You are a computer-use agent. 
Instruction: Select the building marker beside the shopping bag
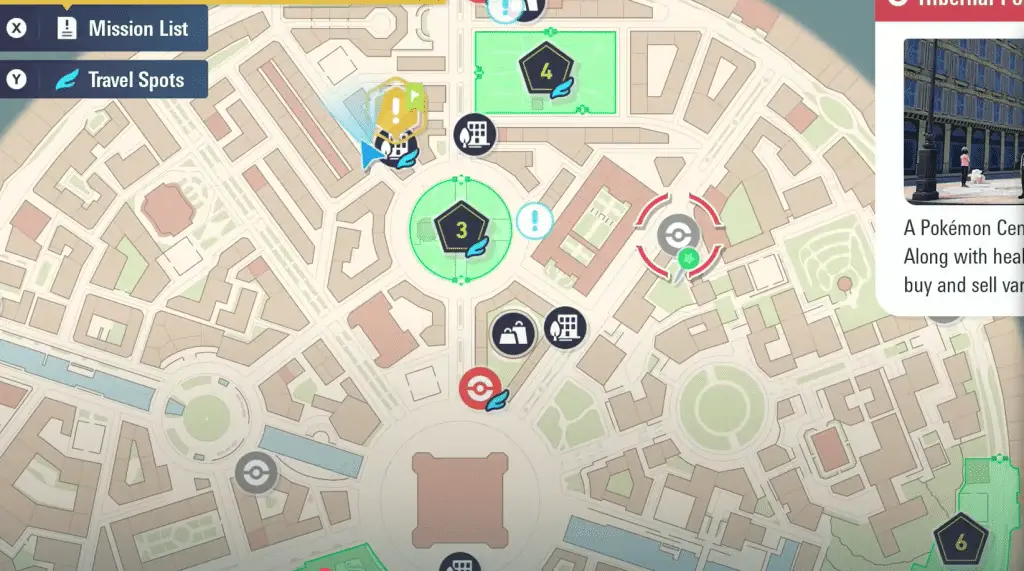(564, 327)
